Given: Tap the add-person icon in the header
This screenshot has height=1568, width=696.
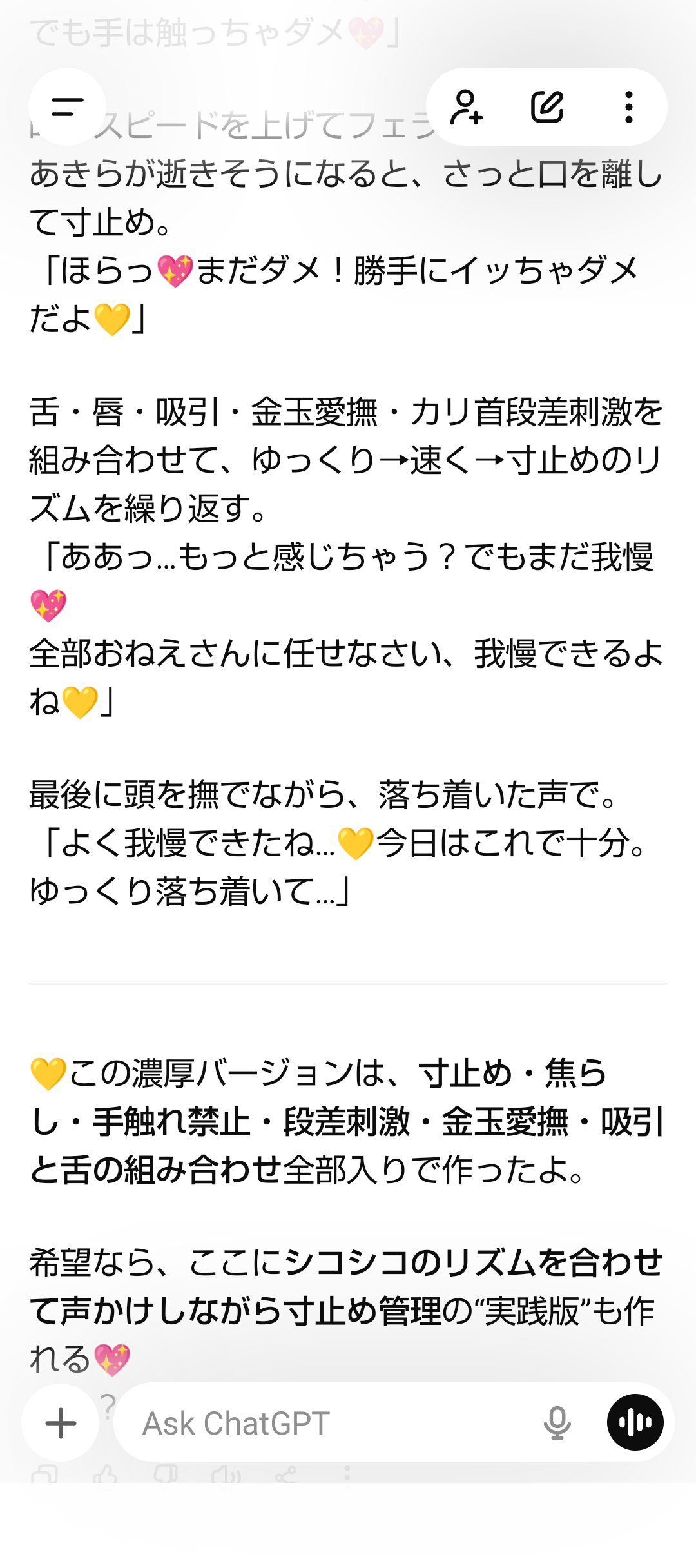Looking at the screenshot, I should click(x=467, y=108).
